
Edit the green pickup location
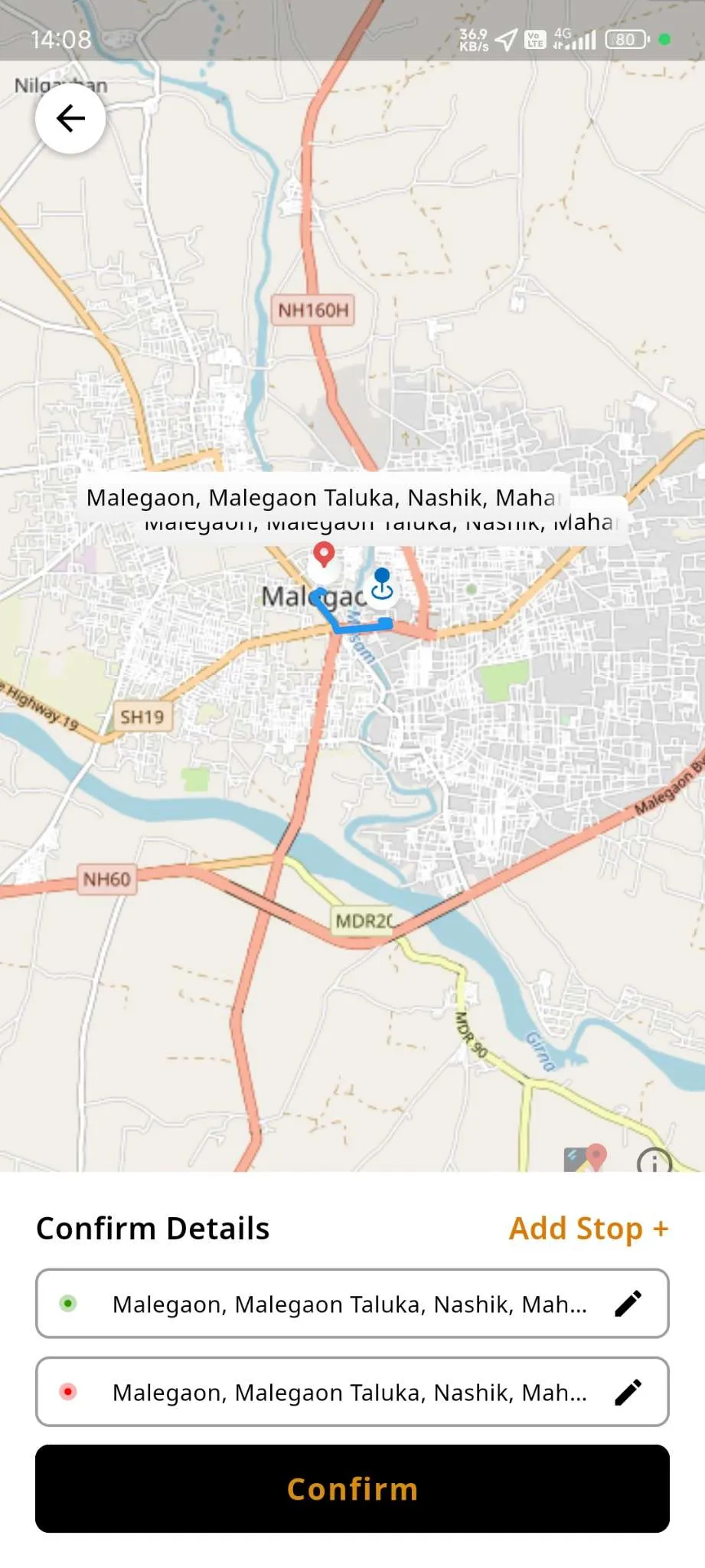628,1303
